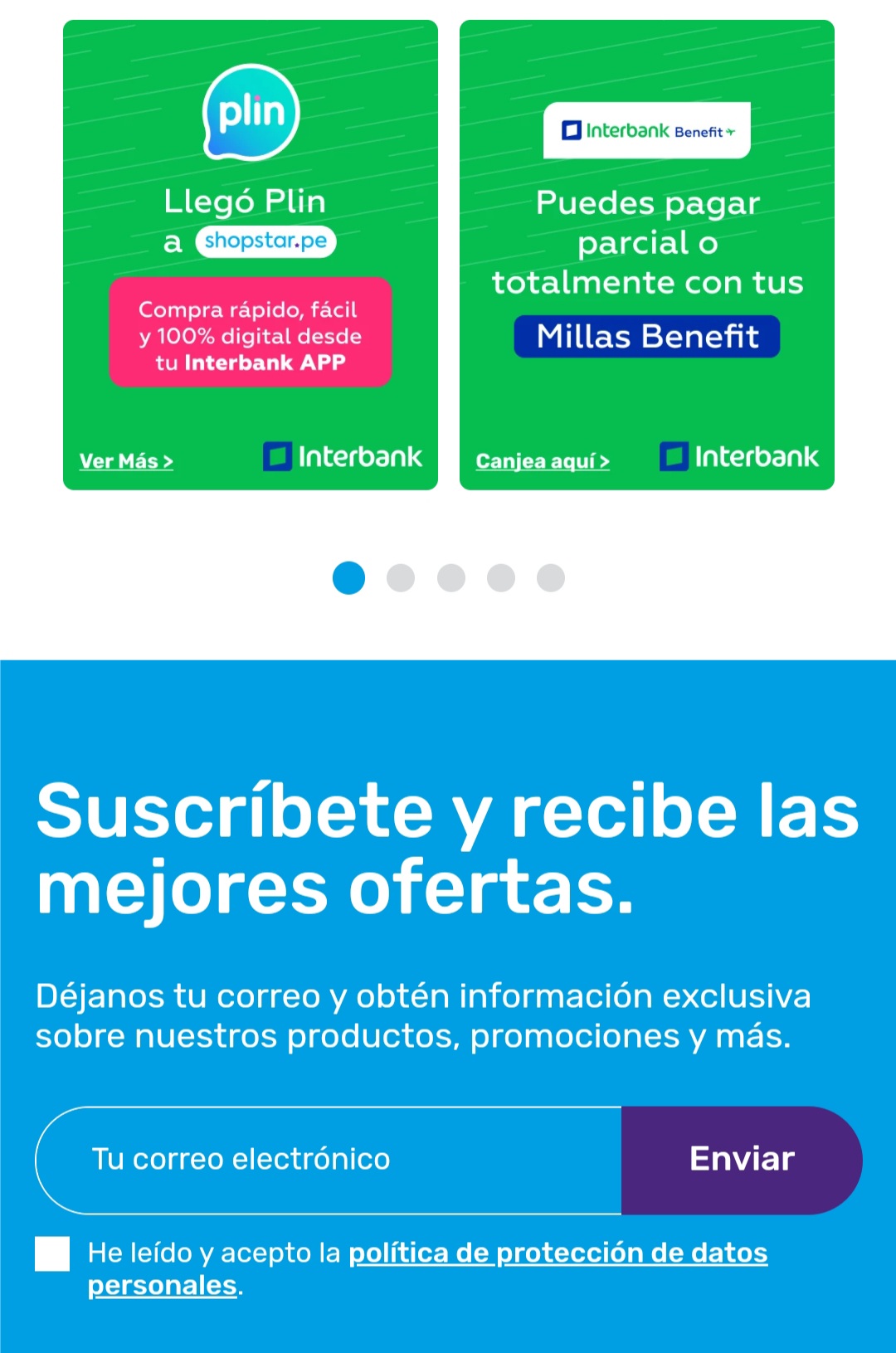896x1353 pixels.
Task: Select the fourth carousel page dot
Action: click(x=501, y=578)
